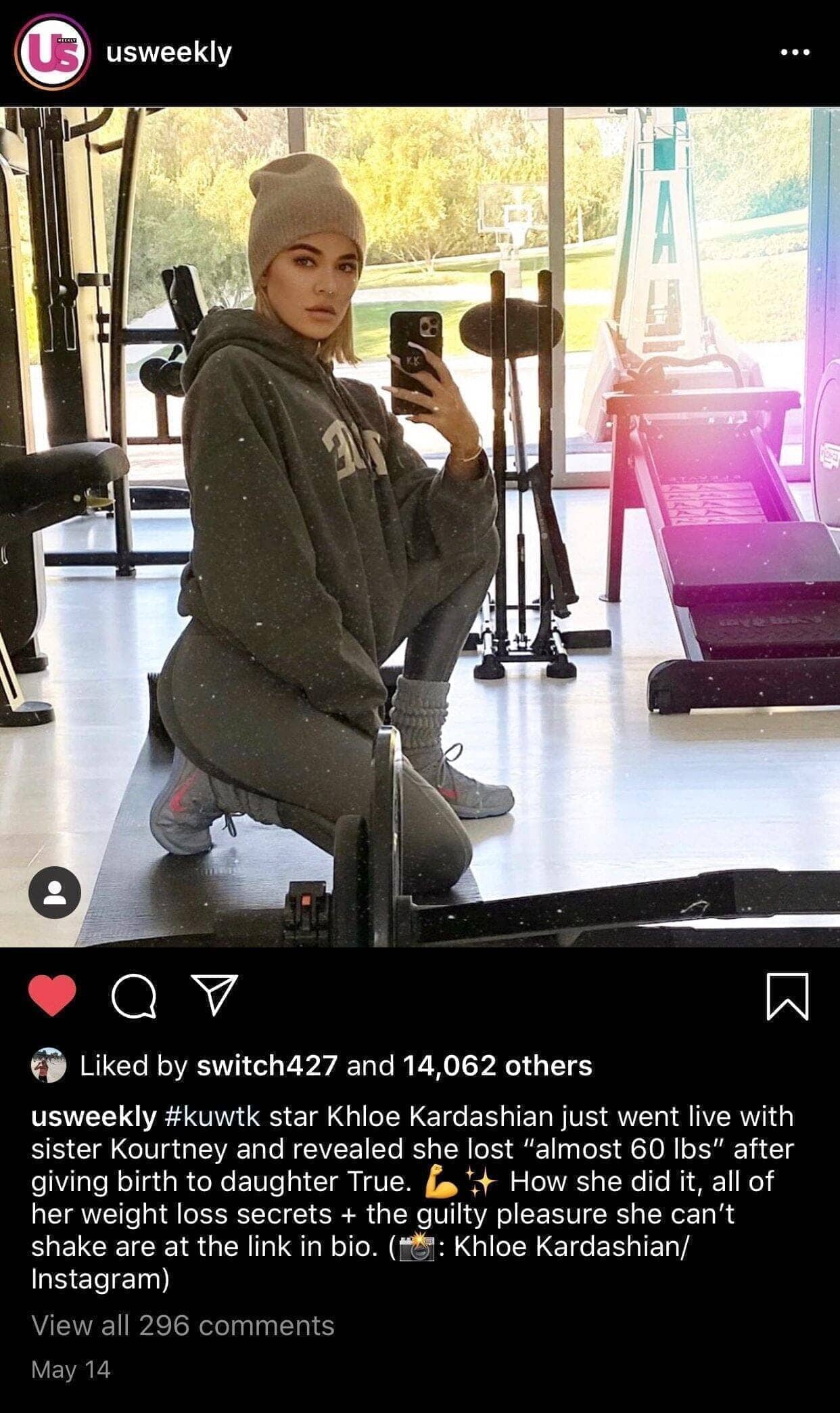Bookmark this usweekly post
Image resolution: width=840 pixels, height=1413 pixels.
tap(787, 996)
